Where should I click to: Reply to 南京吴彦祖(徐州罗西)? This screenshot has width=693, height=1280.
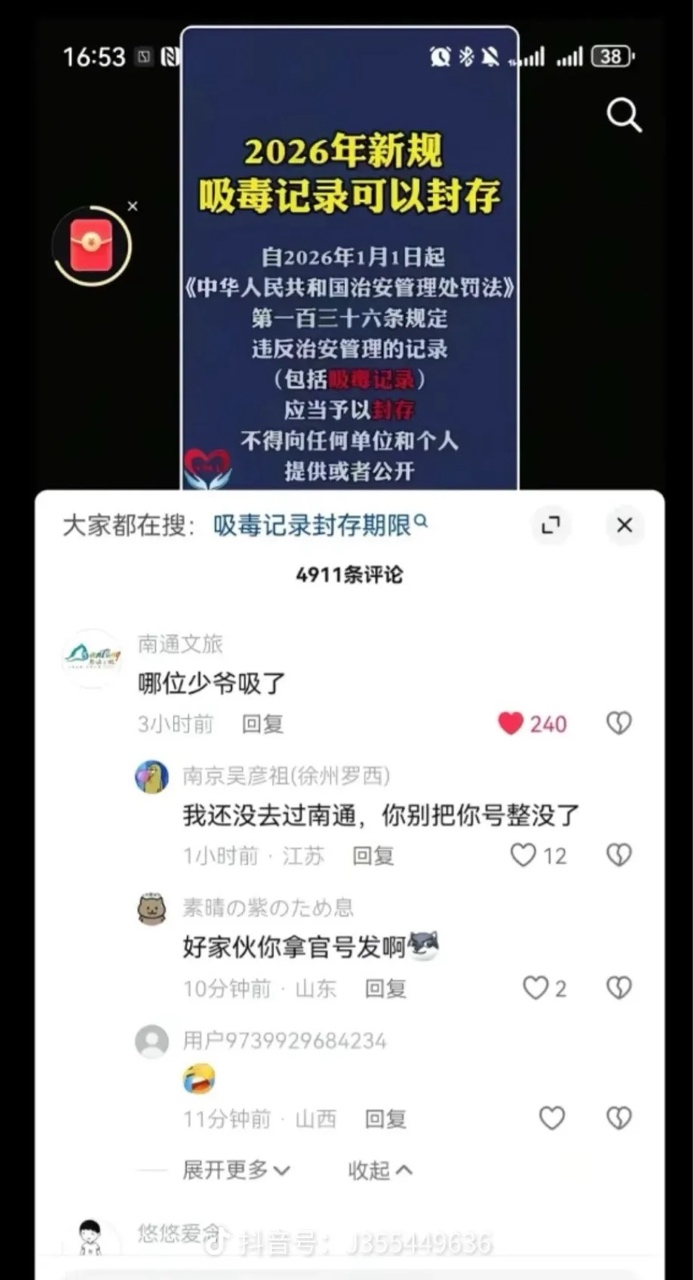373,856
